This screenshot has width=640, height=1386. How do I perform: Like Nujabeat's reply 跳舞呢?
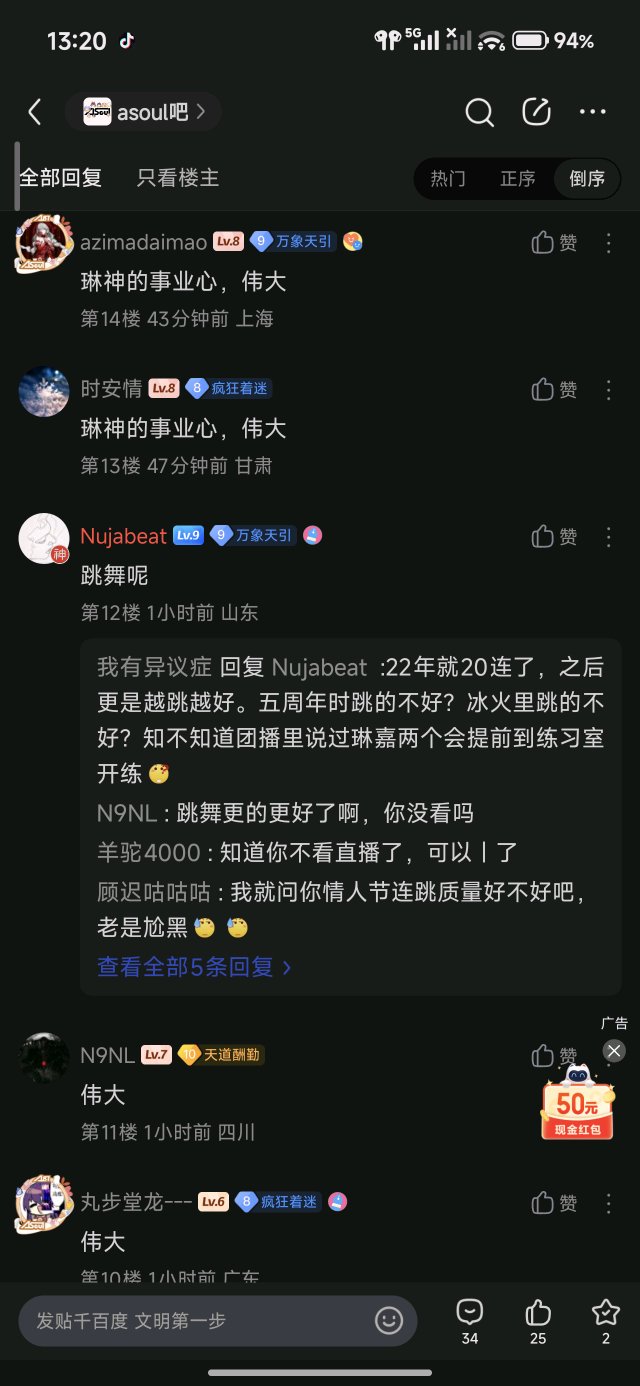click(x=554, y=537)
